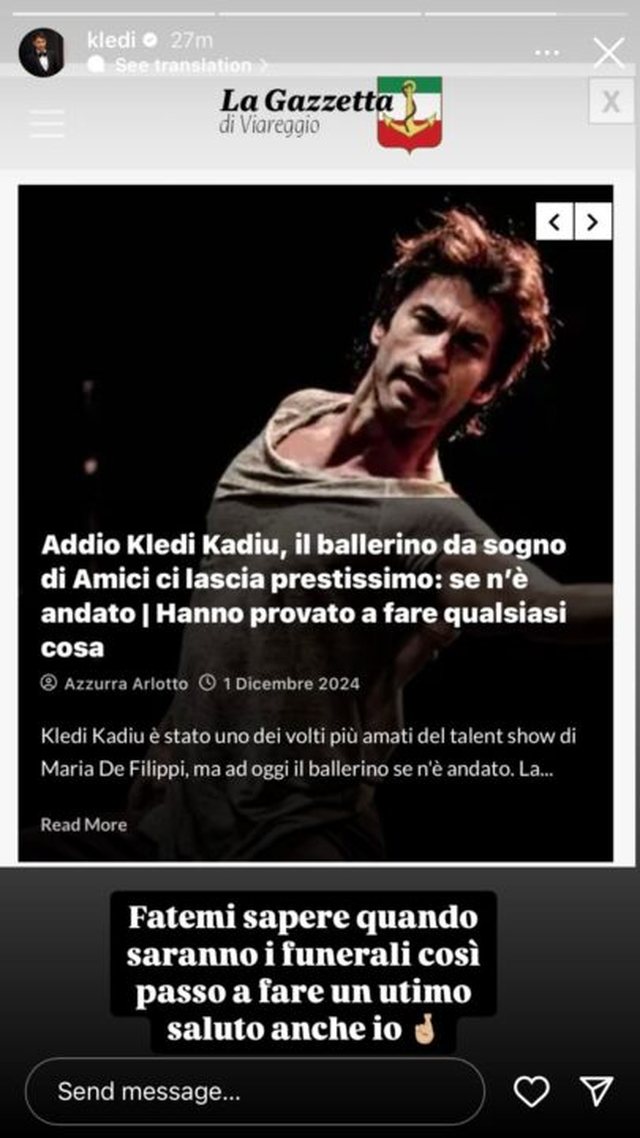Open the story options menu
Image resolution: width=640 pixels, height=1138 pixels.
tap(546, 52)
